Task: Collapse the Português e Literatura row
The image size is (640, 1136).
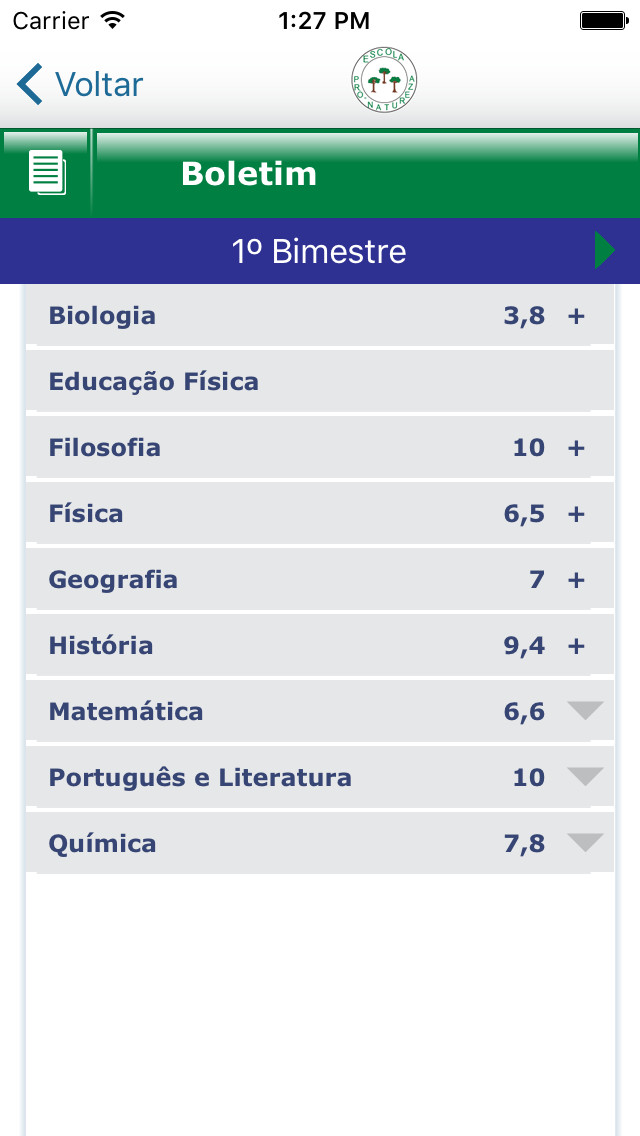Action: [585, 777]
